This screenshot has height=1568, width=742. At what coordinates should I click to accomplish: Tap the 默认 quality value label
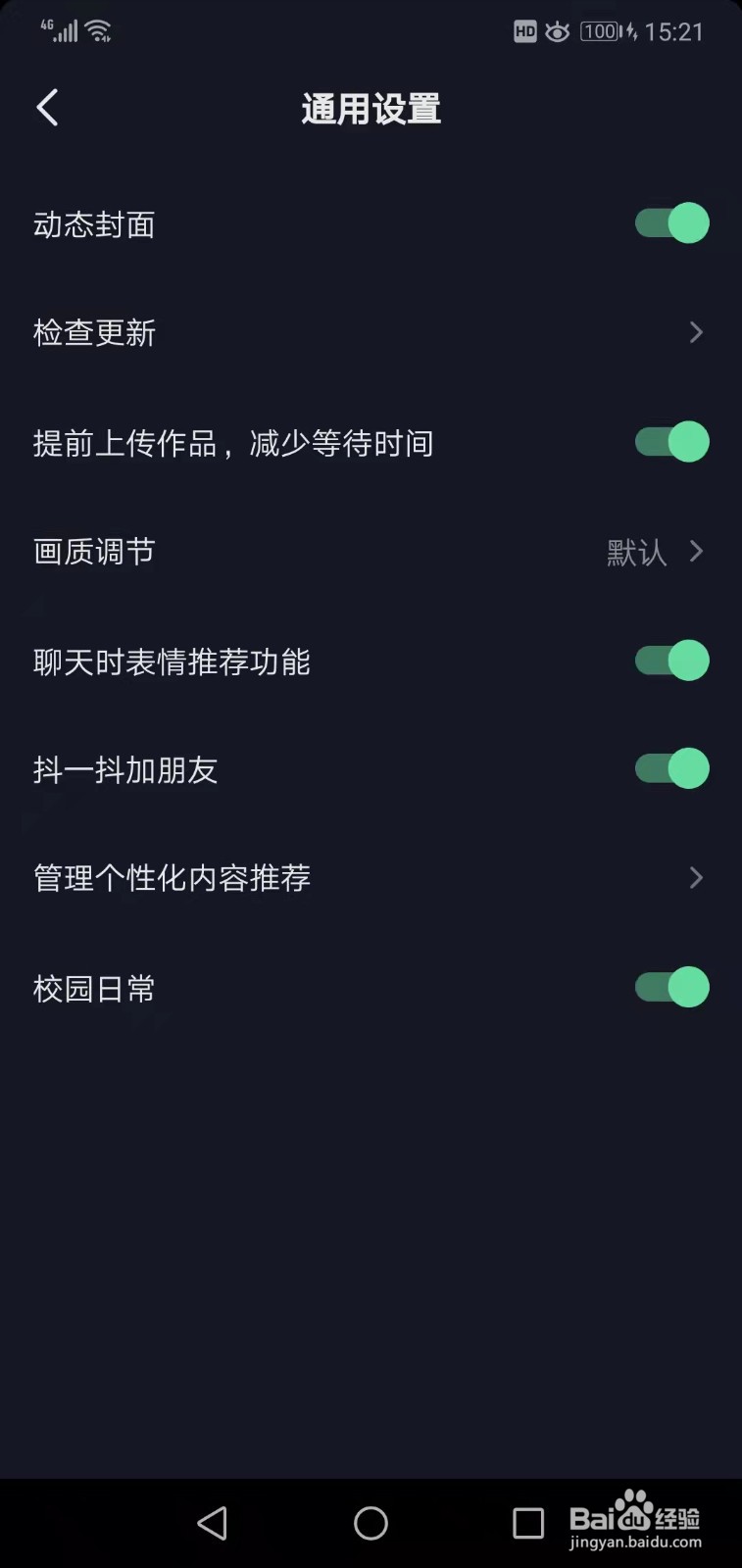tap(635, 553)
